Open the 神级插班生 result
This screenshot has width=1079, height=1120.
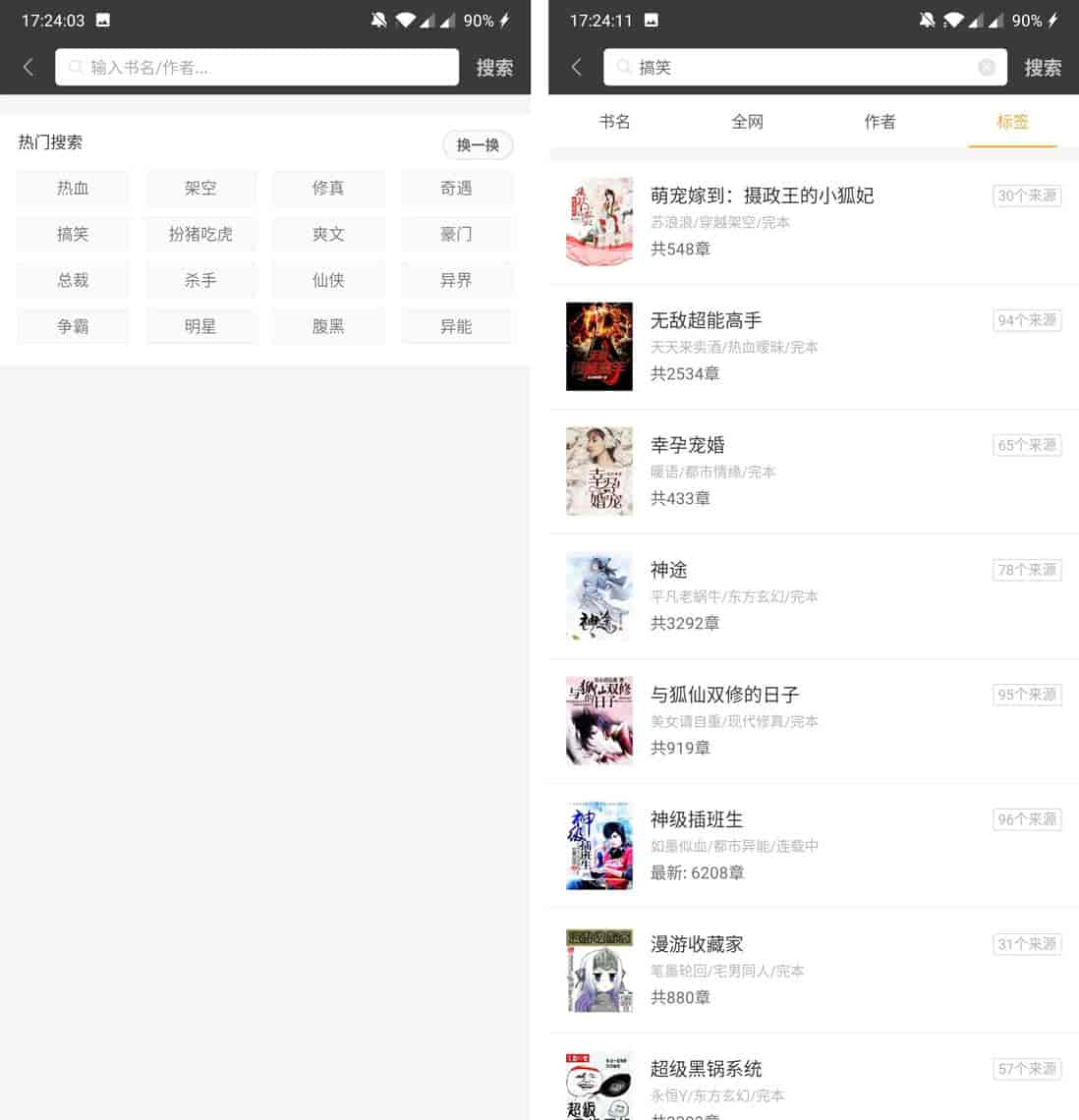coord(697,819)
